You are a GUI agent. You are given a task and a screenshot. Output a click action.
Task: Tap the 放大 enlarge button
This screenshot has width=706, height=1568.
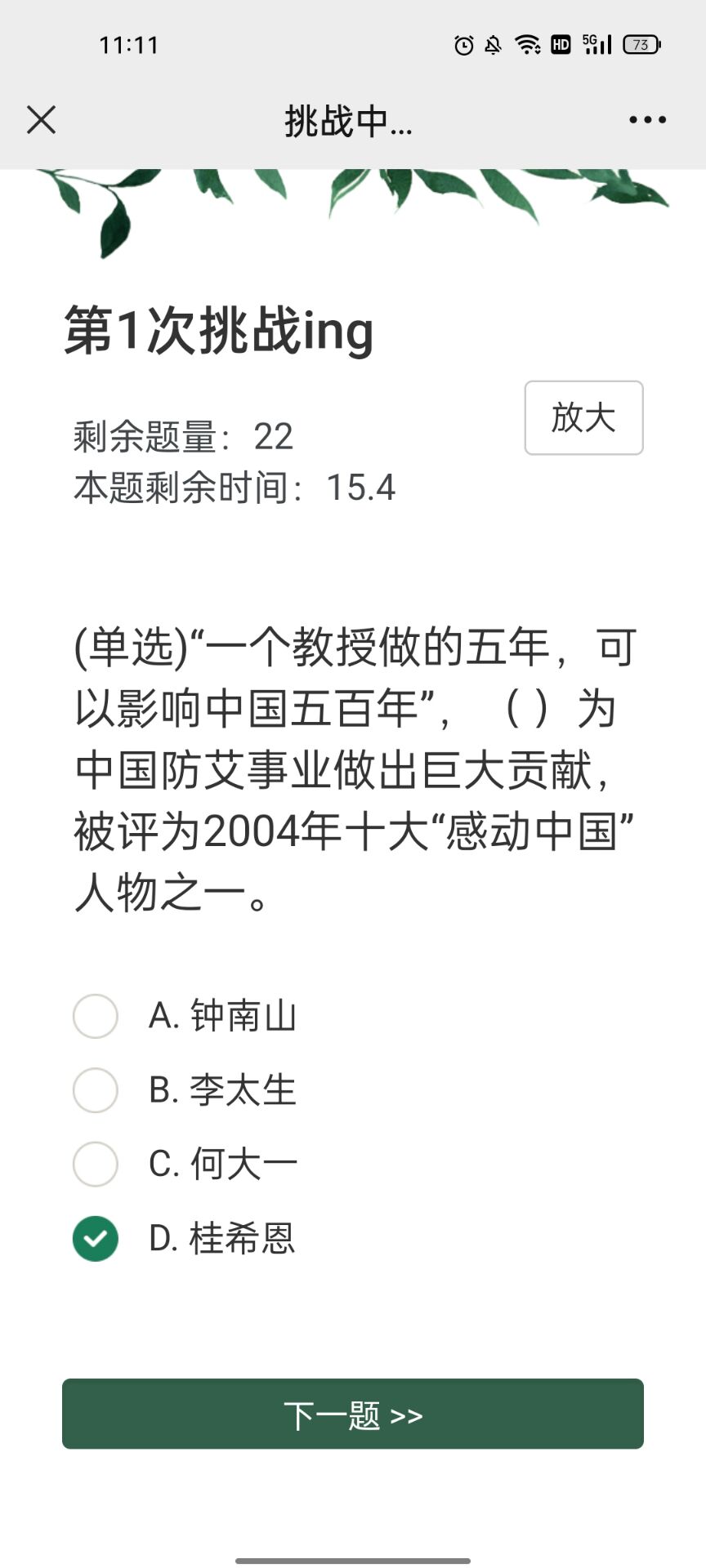pos(583,417)
